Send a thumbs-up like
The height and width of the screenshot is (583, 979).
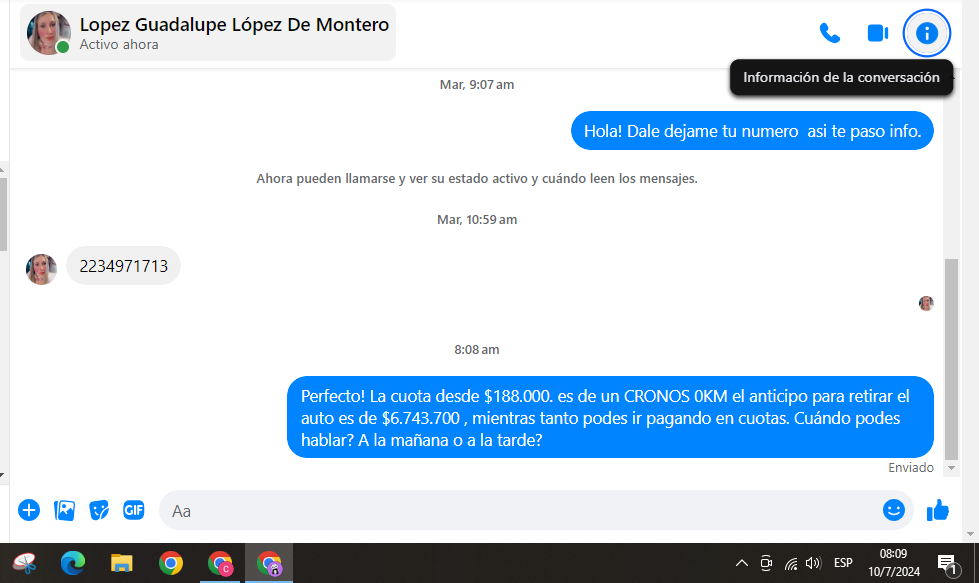click(937, 510)
